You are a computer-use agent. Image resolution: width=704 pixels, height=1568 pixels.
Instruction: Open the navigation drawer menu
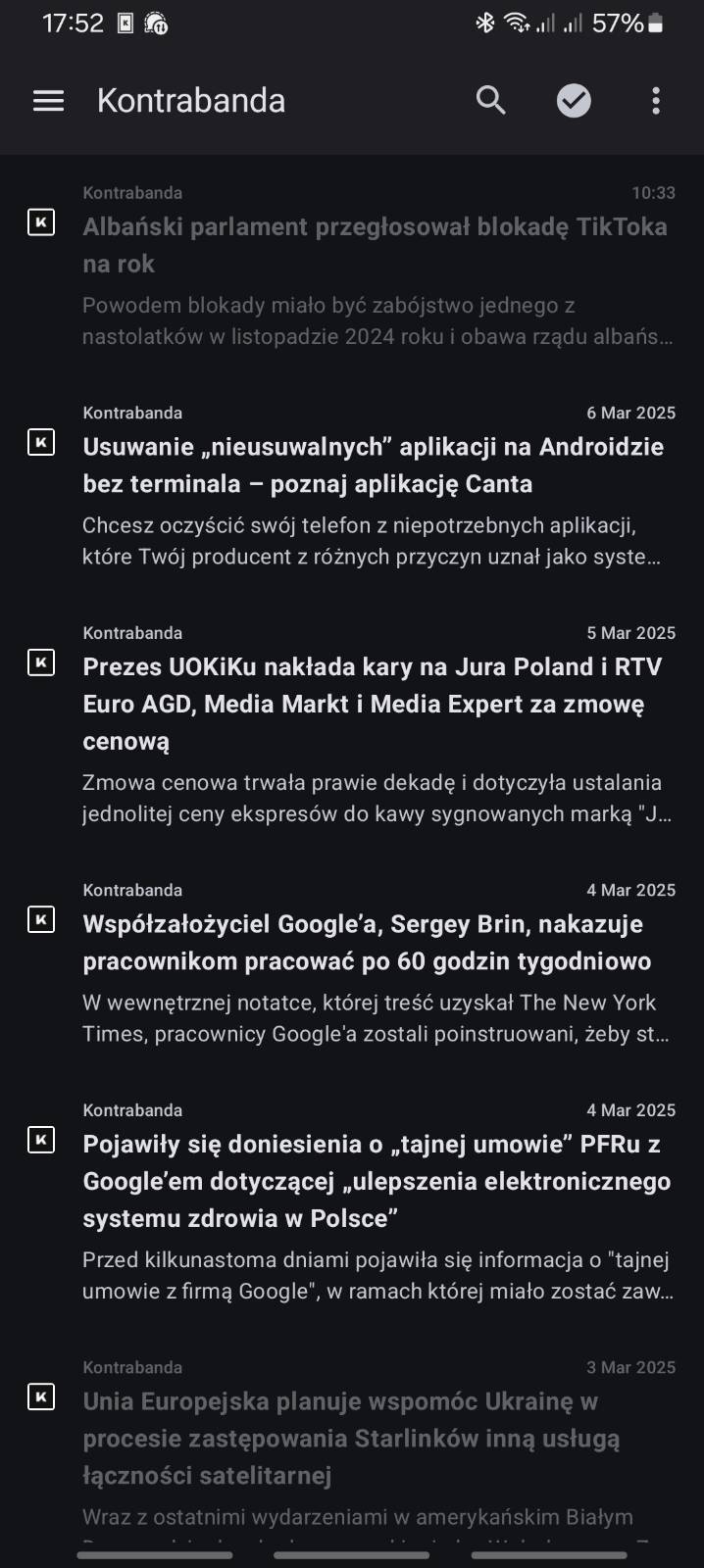48,101
